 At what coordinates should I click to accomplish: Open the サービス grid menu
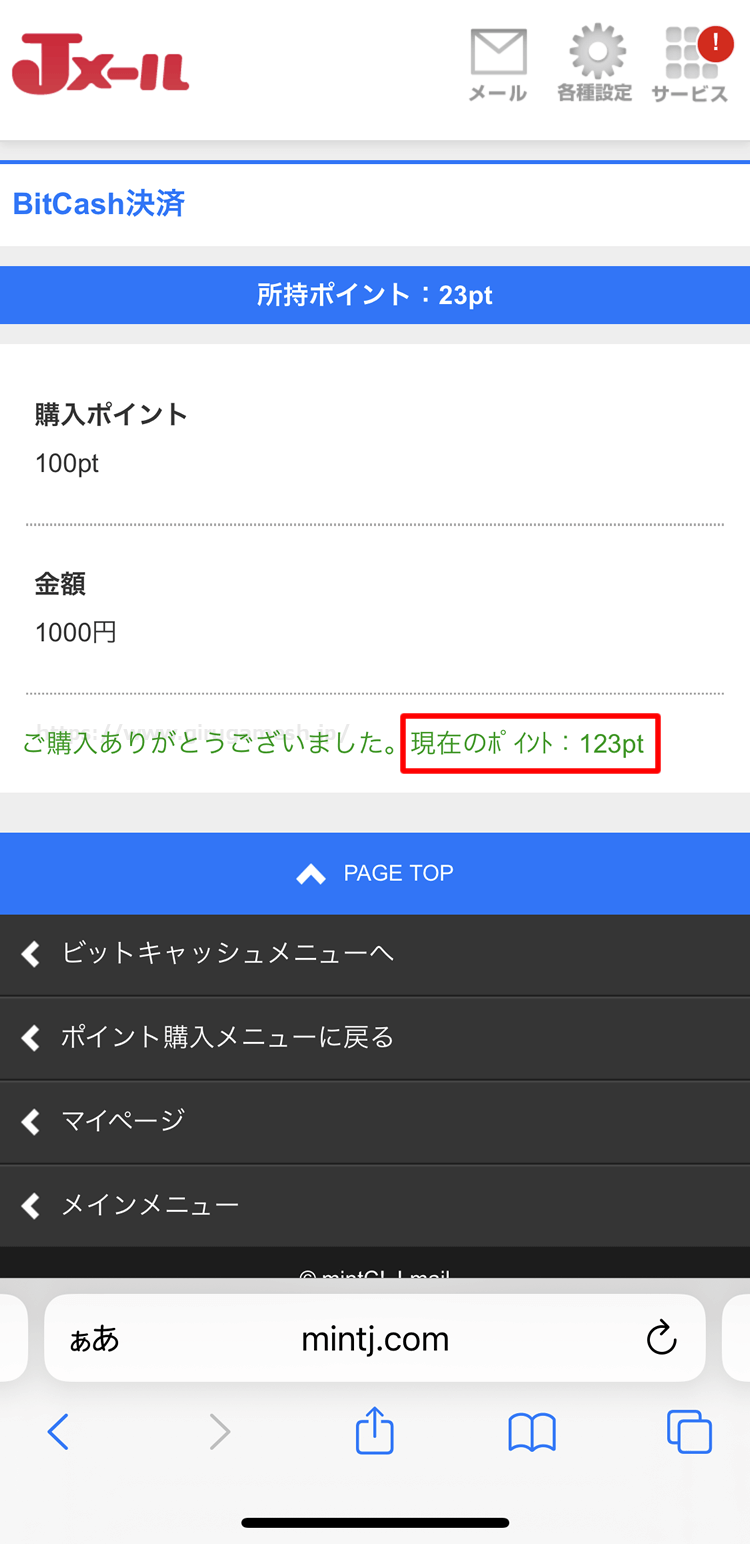(x=689, y=64)
